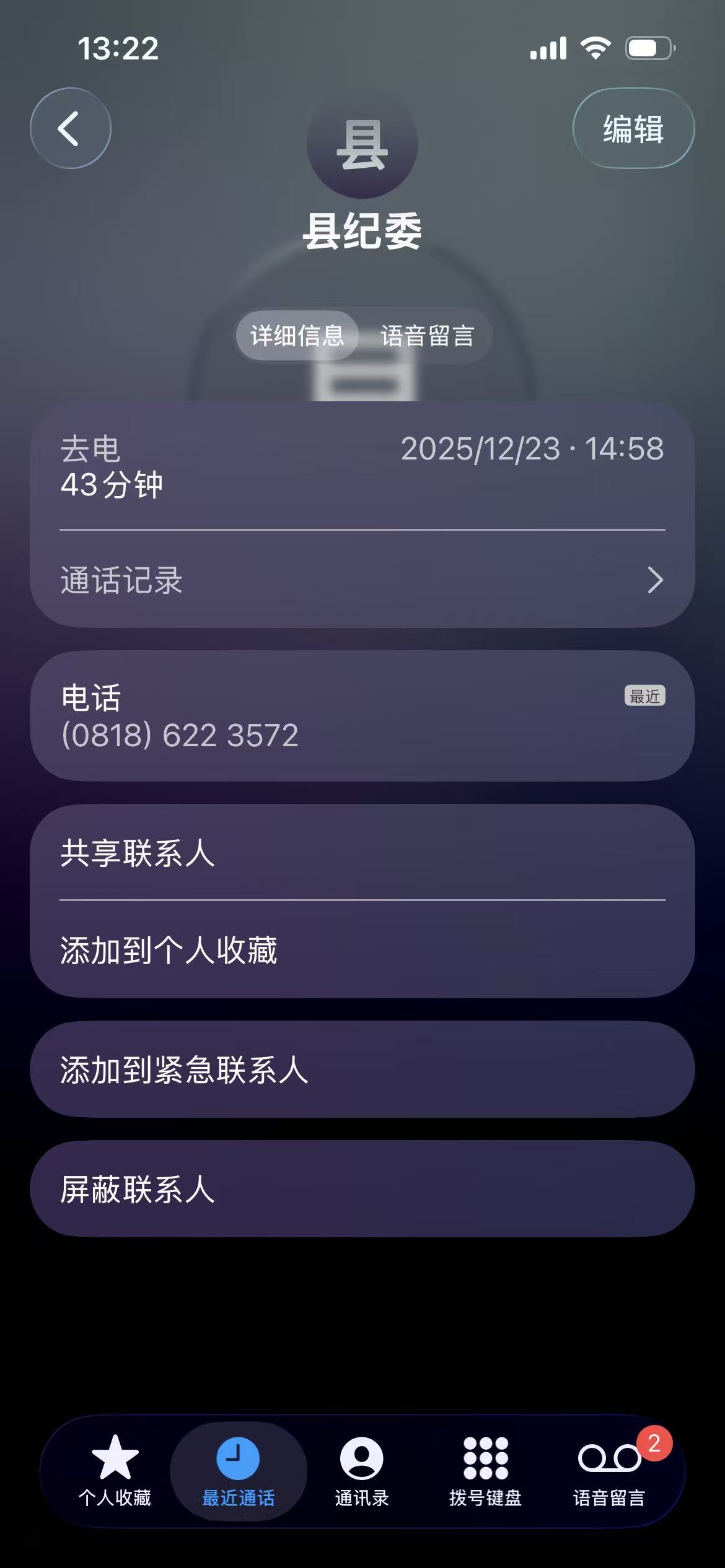Screen dimensions: 725x1568
Task: Go to the 通讯录 tab
Action: point(362,1471)
